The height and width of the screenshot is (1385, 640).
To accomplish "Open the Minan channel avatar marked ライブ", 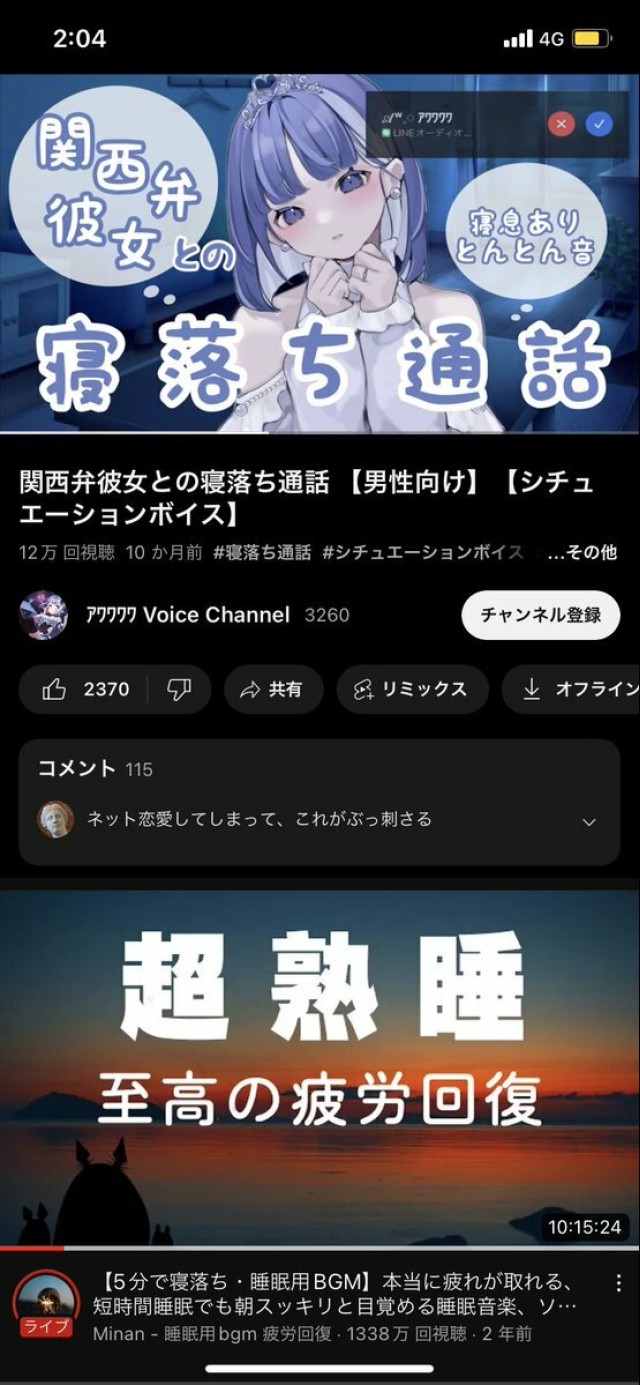I will coord(45,1301).
